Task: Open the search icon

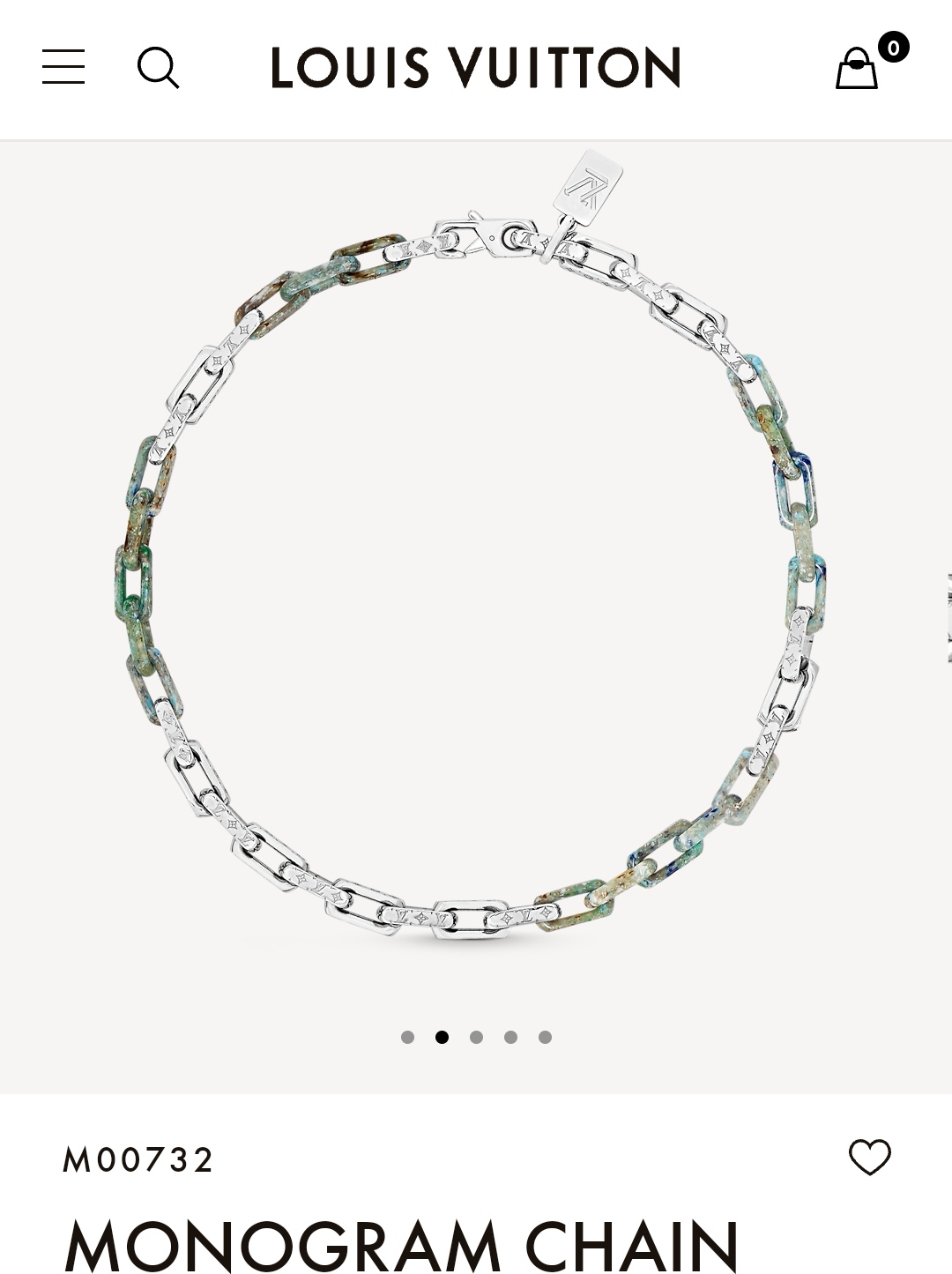Action: 159,68
